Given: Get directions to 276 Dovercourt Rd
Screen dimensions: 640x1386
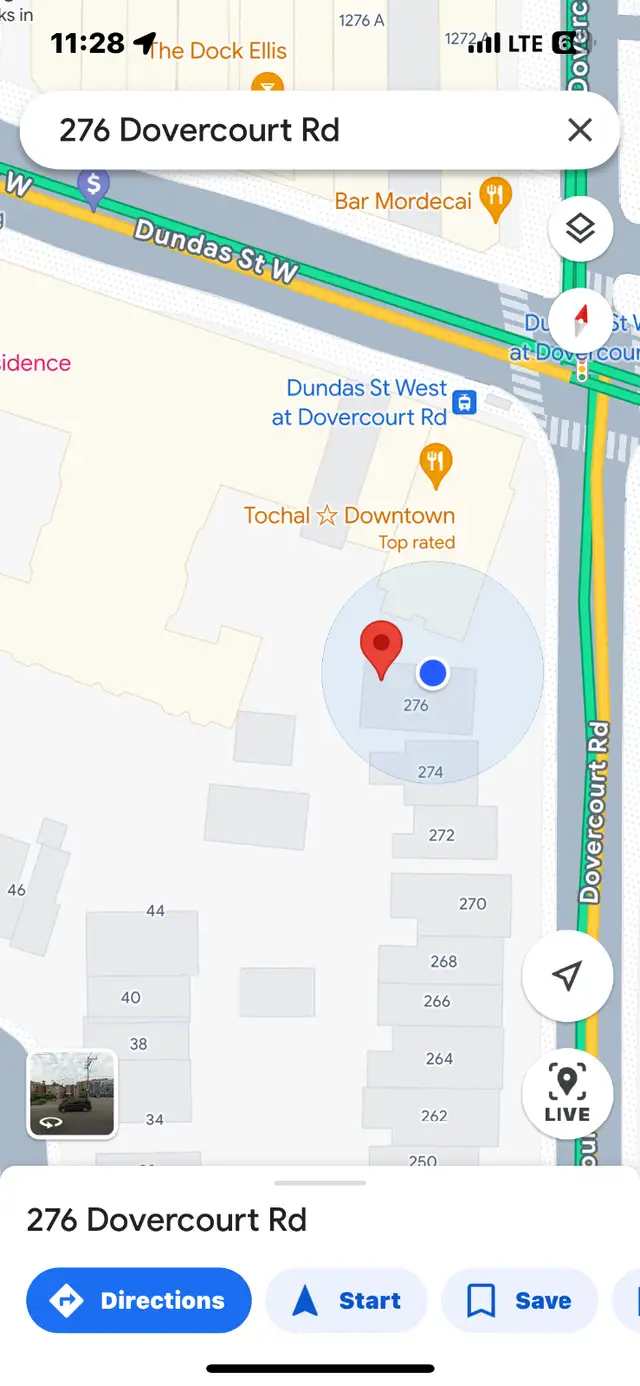Looking at the screenshot, I should (139, 1300).
